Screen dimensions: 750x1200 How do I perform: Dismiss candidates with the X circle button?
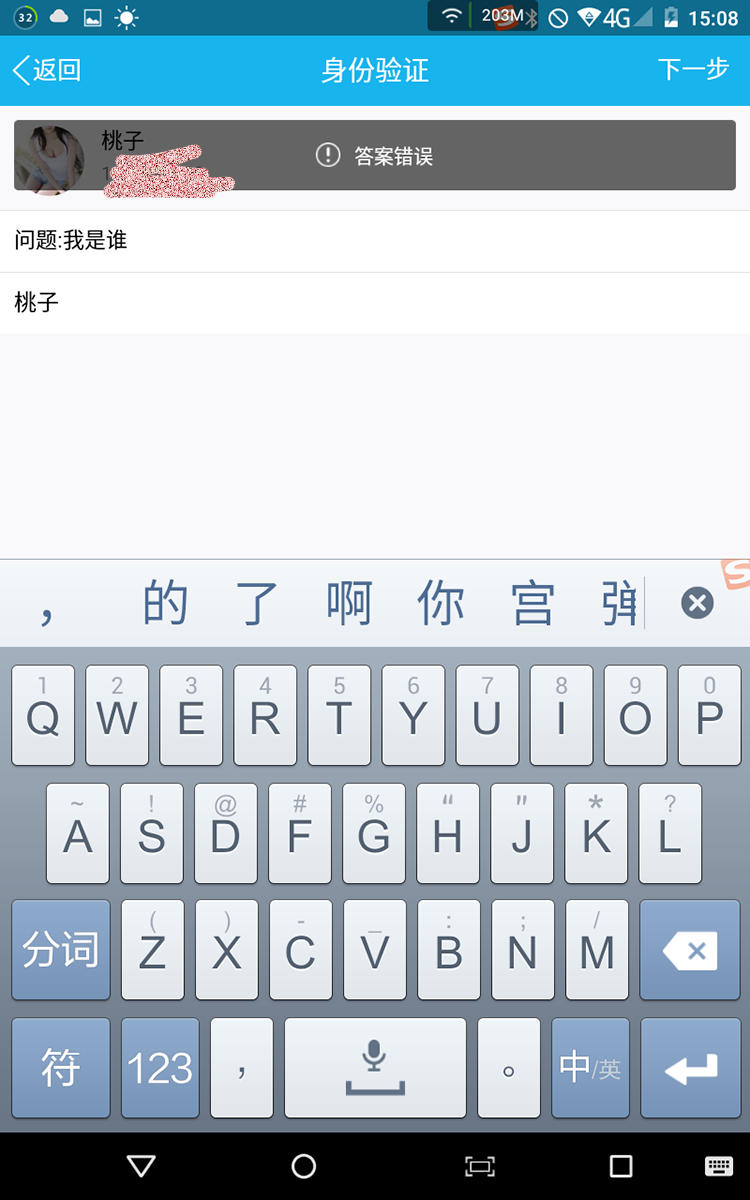tap(697, 603)
